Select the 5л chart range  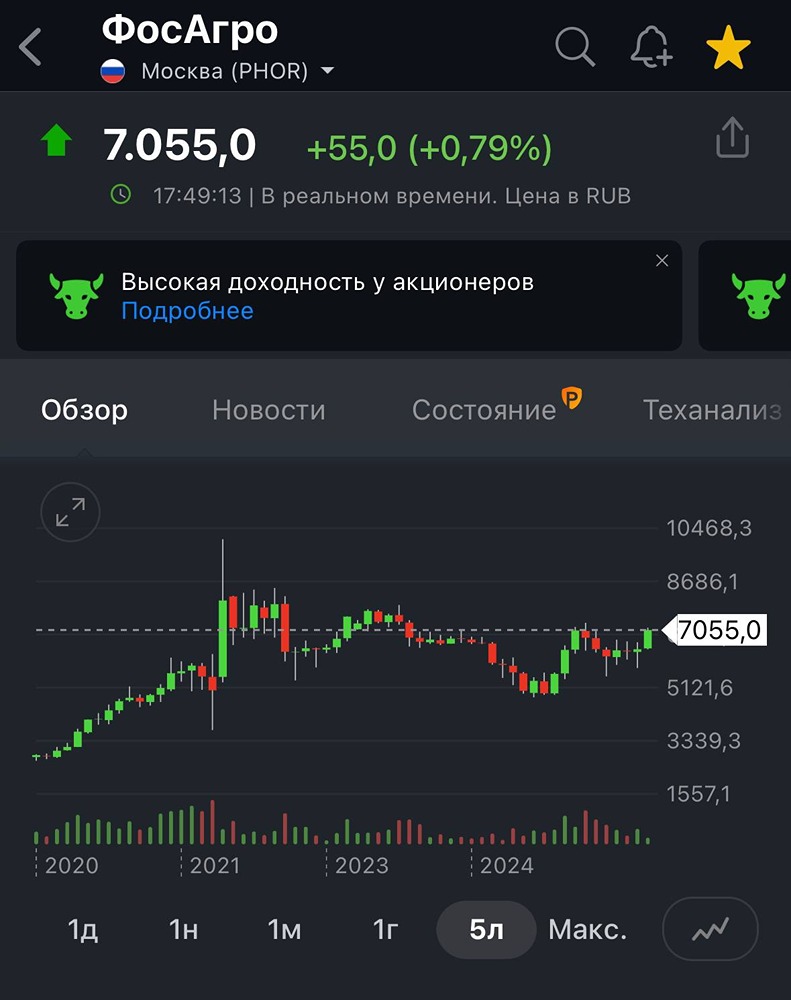[487, 930]
